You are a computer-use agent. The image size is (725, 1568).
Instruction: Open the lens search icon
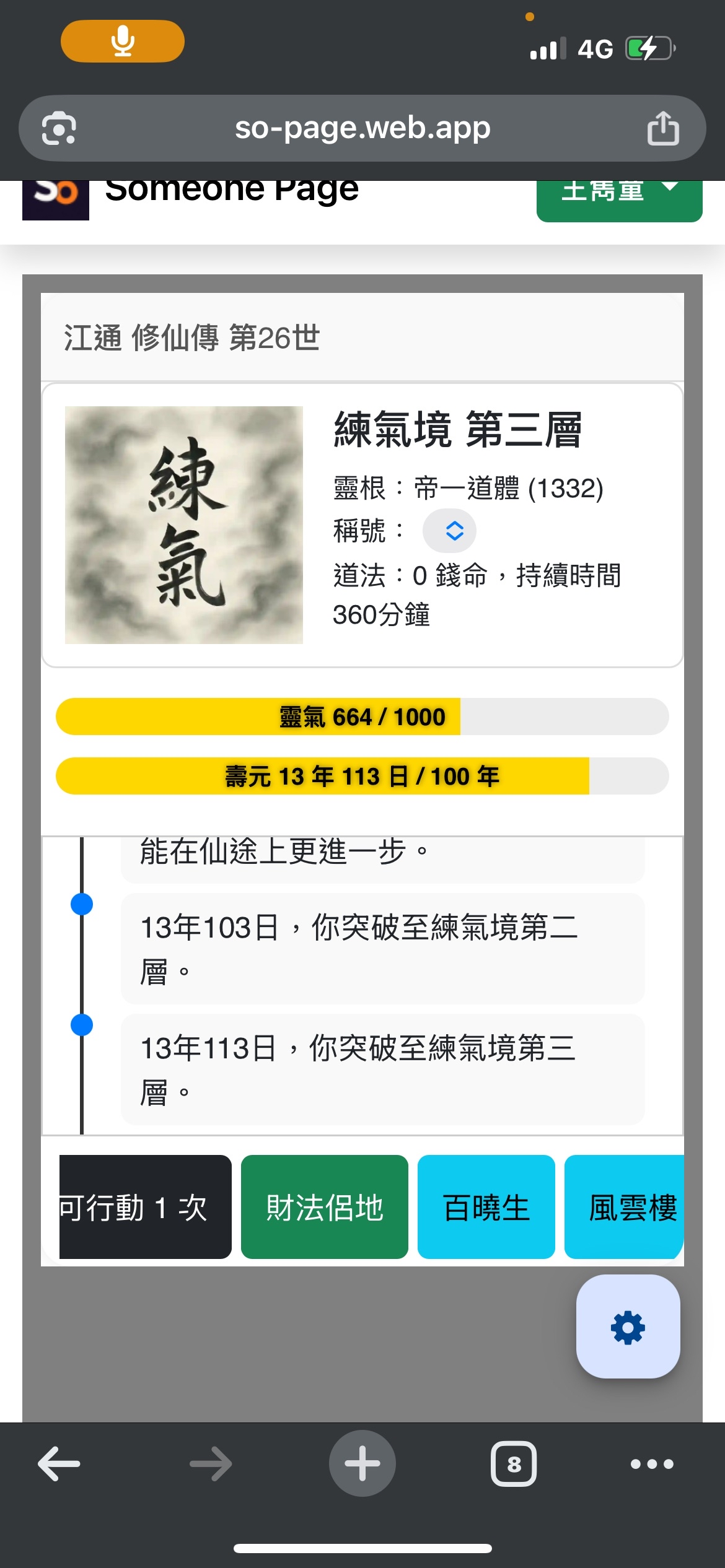[x=59, y=128]
